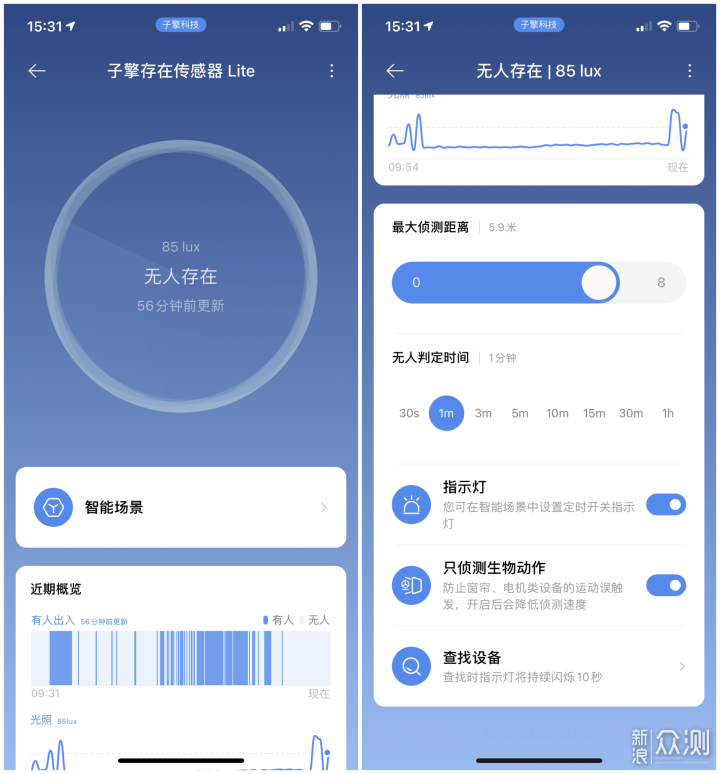Set 无人判定时间 to 10m

point(557,413)
